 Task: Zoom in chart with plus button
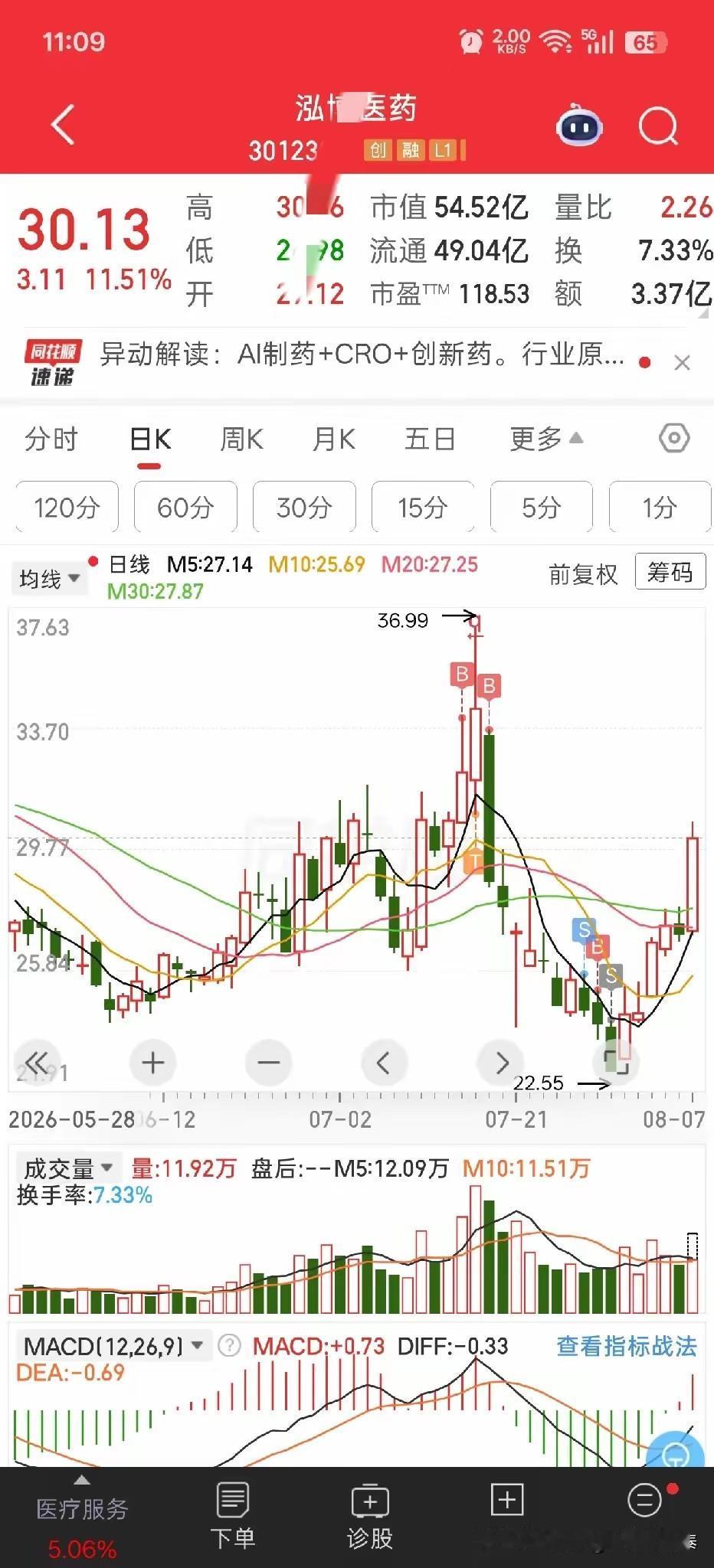pos(153,1063)
